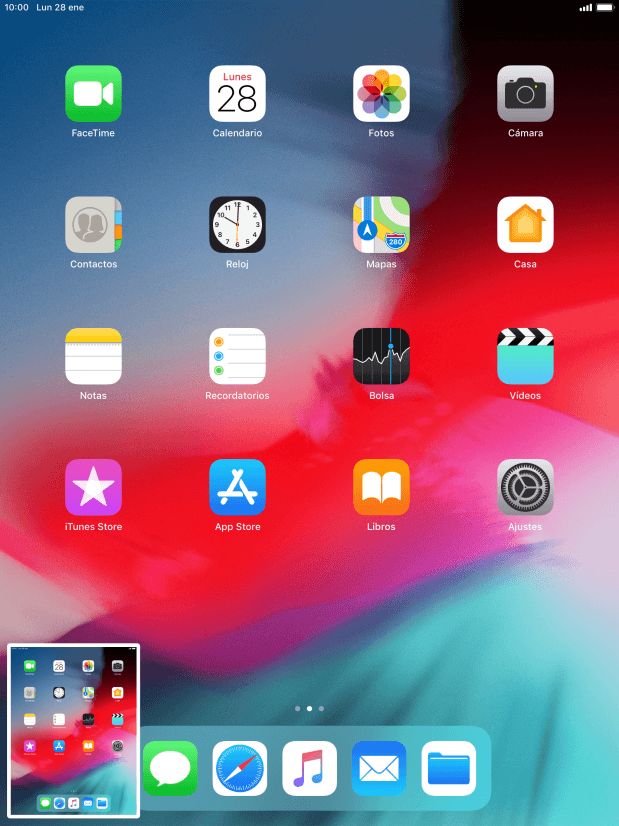619x826 pixels.
Task: Open the Cámara app
Action: pyautogui.click(x=525, y=94)
